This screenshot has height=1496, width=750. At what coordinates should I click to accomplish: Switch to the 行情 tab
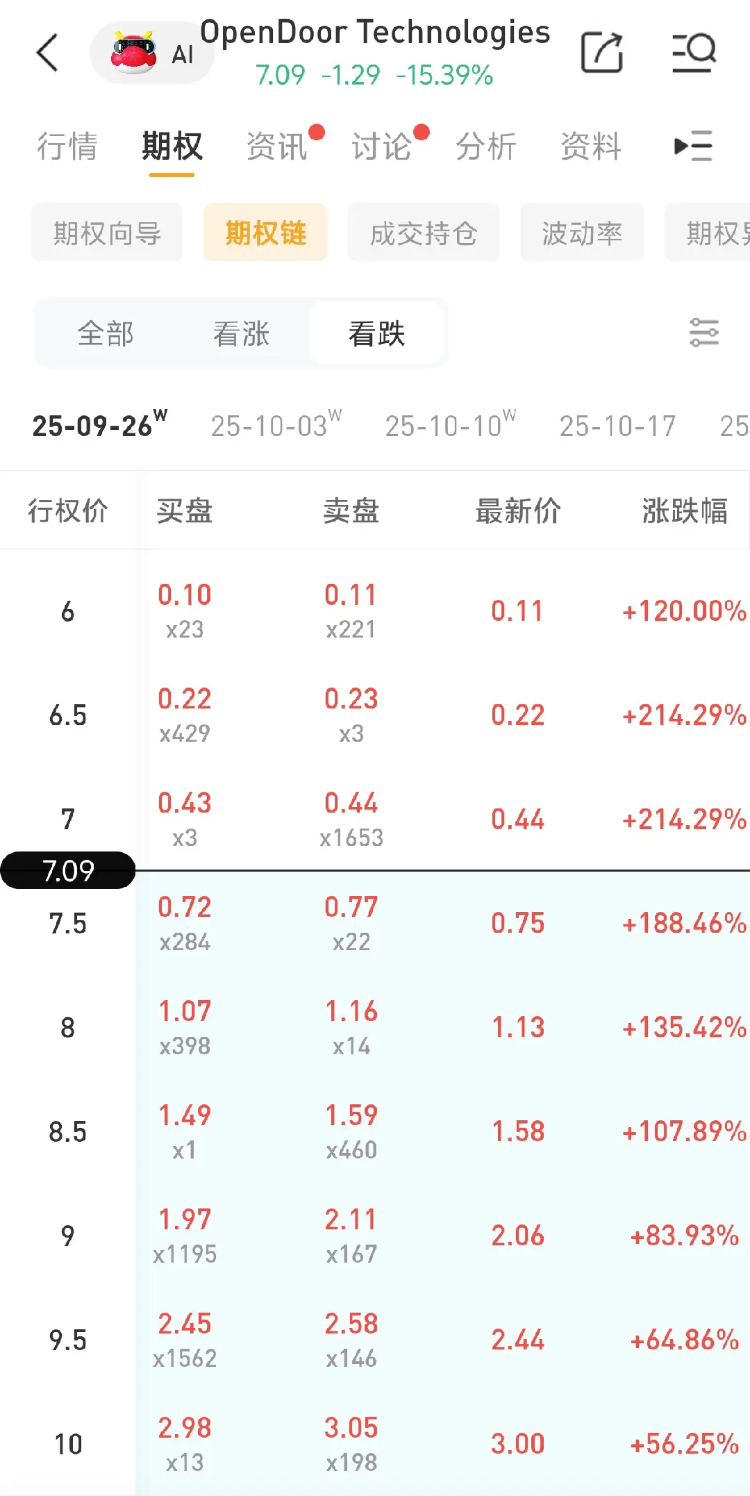tap(67, 147)
